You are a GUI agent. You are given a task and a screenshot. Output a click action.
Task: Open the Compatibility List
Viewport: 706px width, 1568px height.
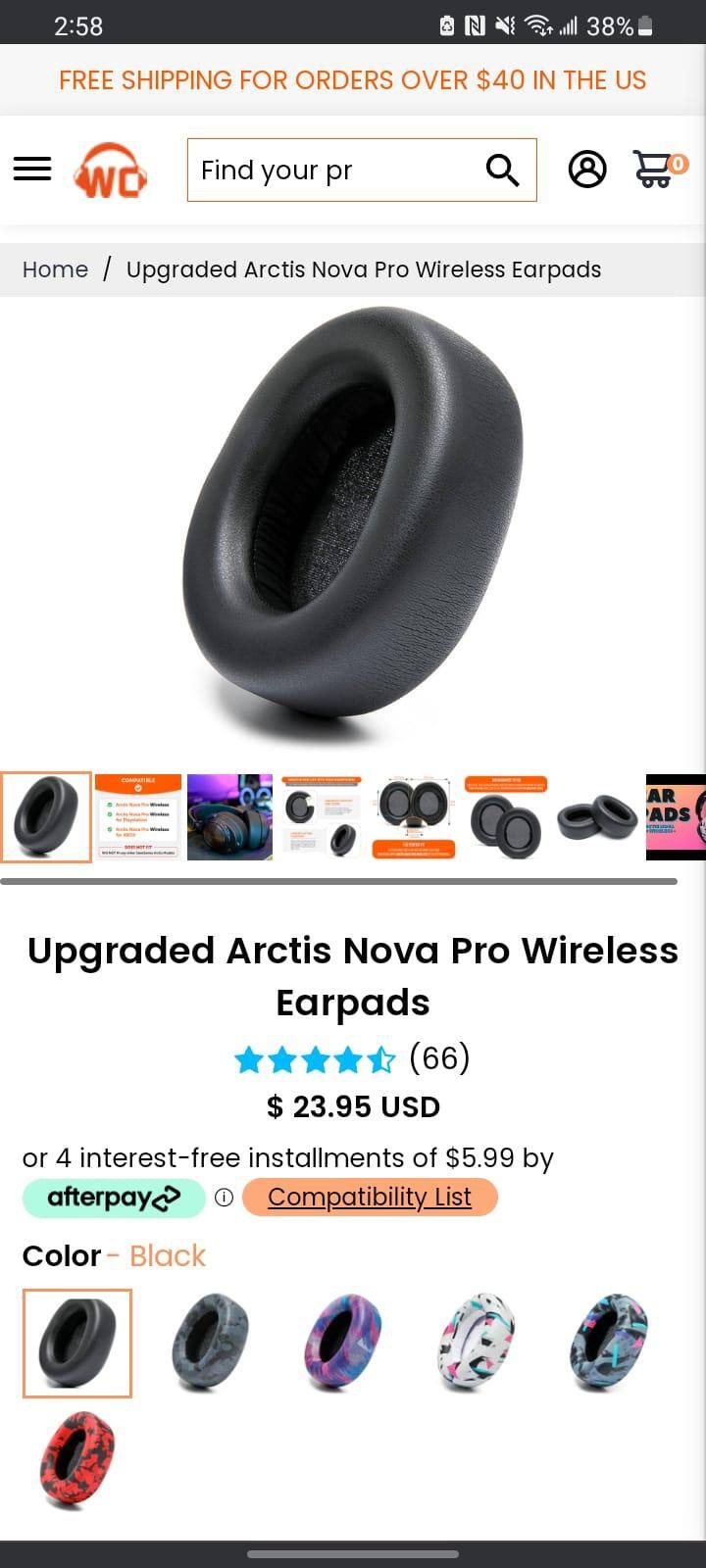(x=370, y=1197)
